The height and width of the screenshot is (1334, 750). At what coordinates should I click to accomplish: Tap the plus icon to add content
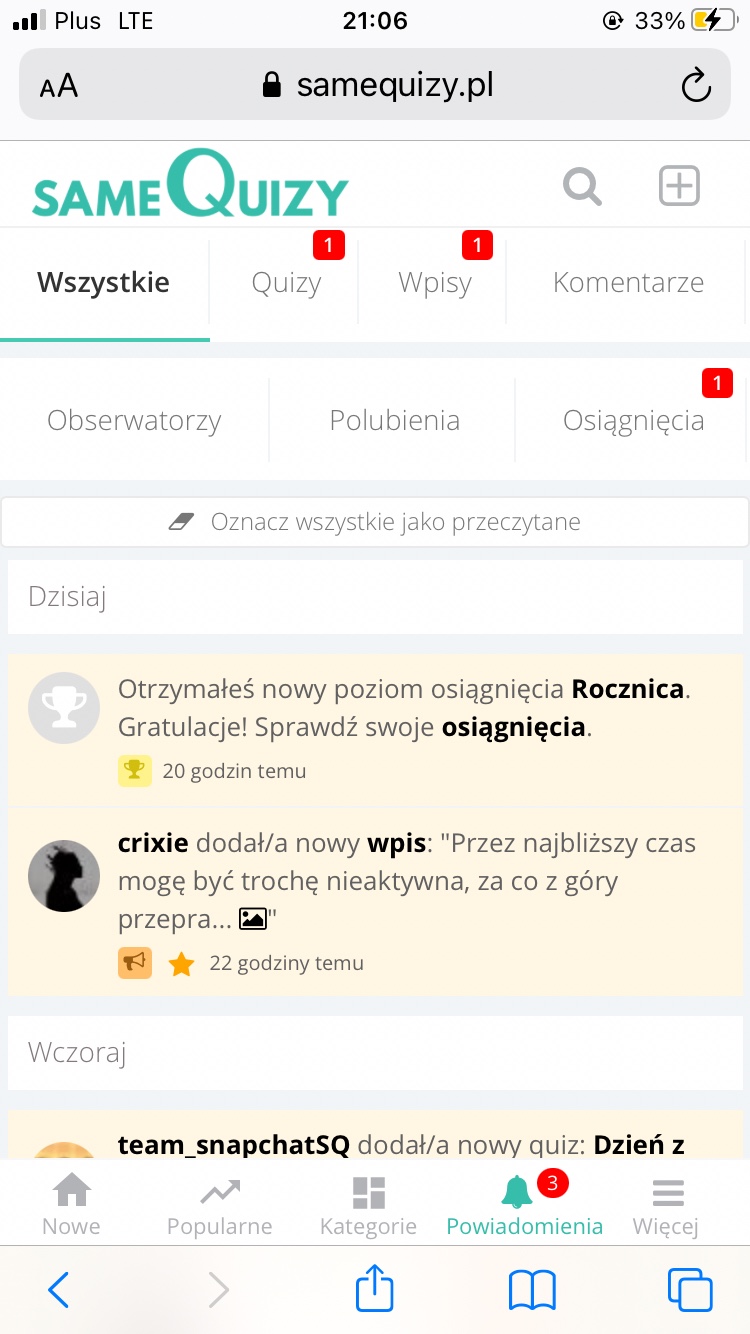[x=679, y=186]
